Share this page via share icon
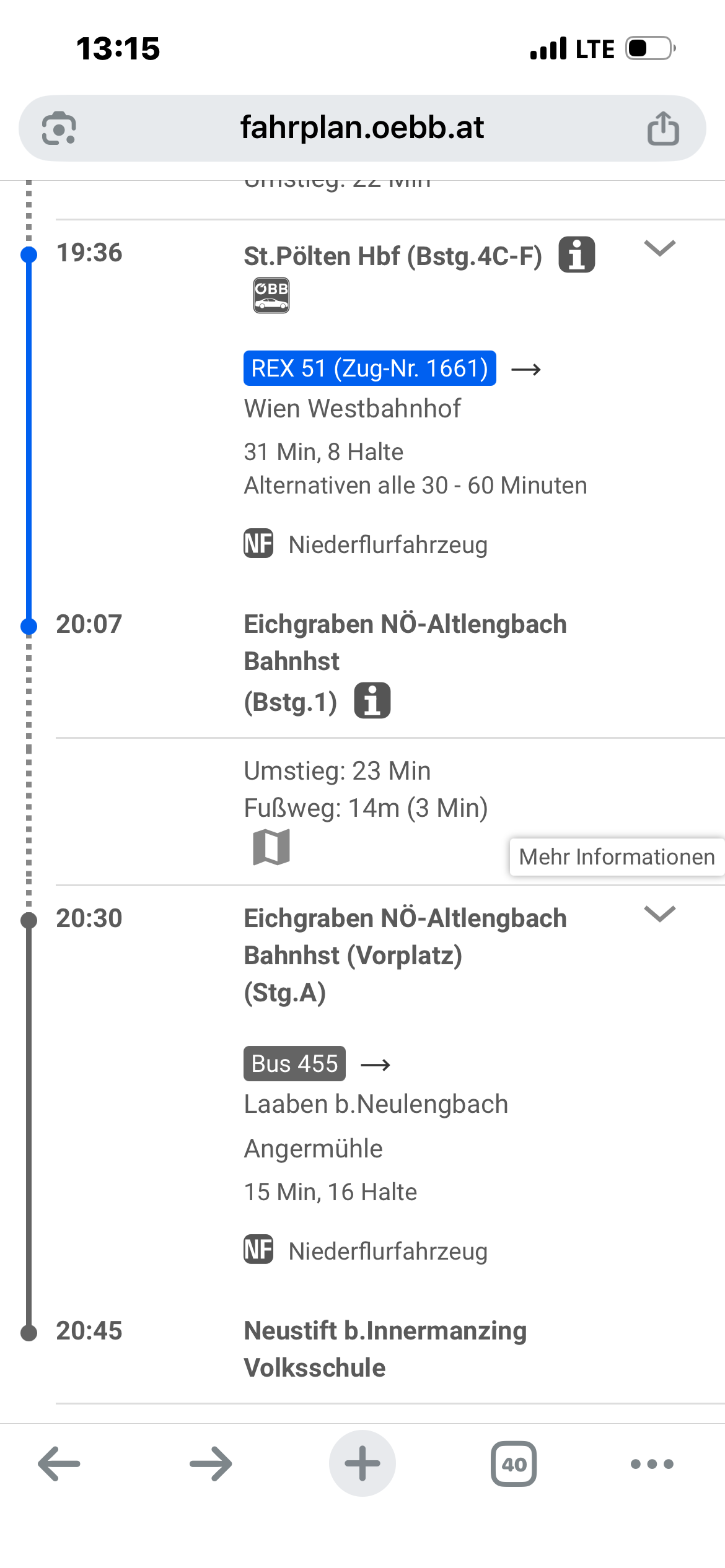725x1568 pixels. (x=663, y=128)
